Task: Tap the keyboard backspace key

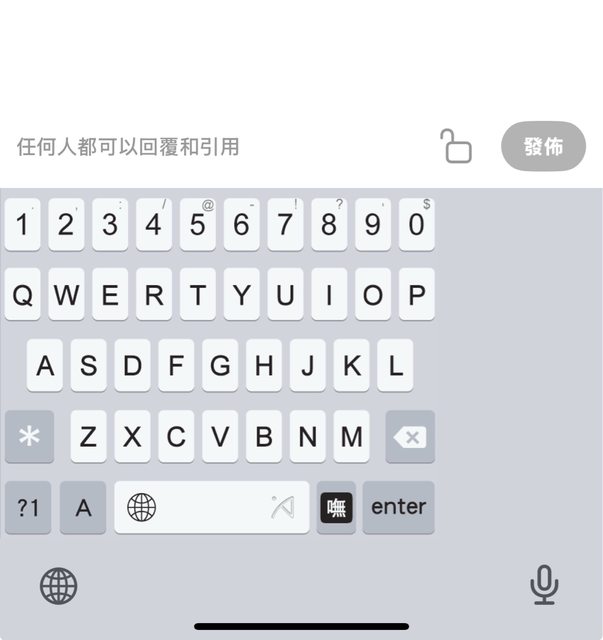Action: coord(410,437)
